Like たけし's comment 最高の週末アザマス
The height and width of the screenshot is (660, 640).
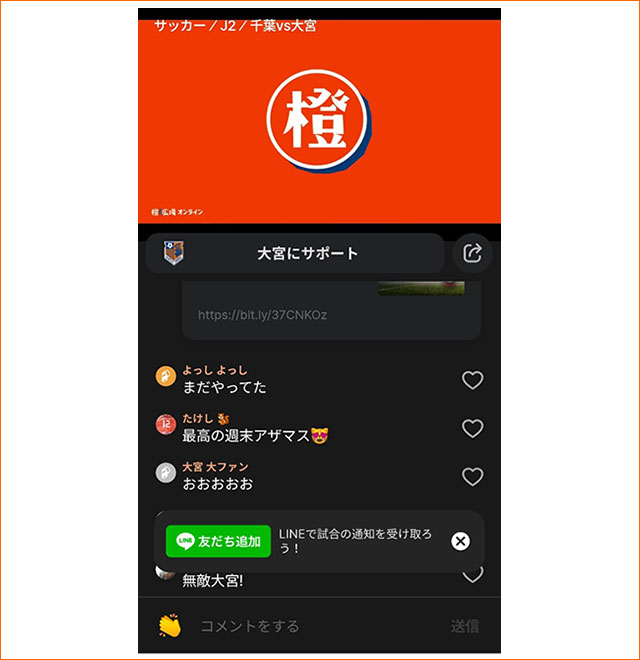click(472, 428)
